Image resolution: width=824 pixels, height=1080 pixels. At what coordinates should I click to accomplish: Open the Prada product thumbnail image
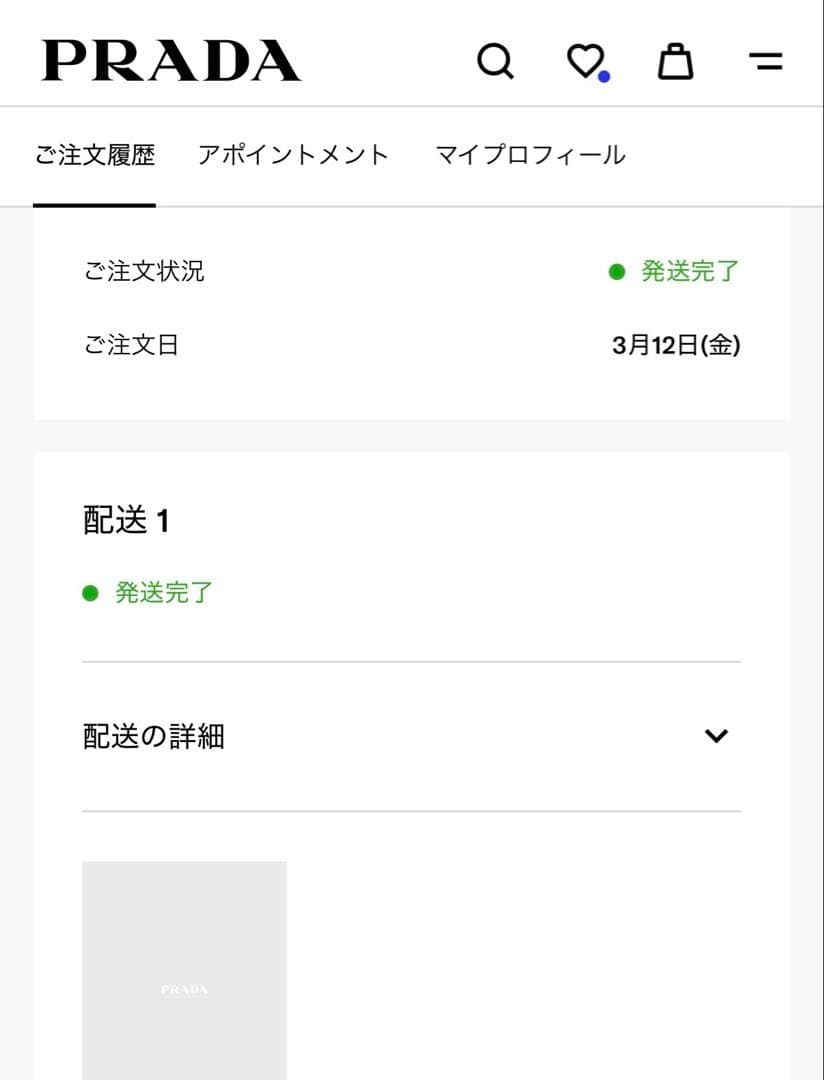186,970
